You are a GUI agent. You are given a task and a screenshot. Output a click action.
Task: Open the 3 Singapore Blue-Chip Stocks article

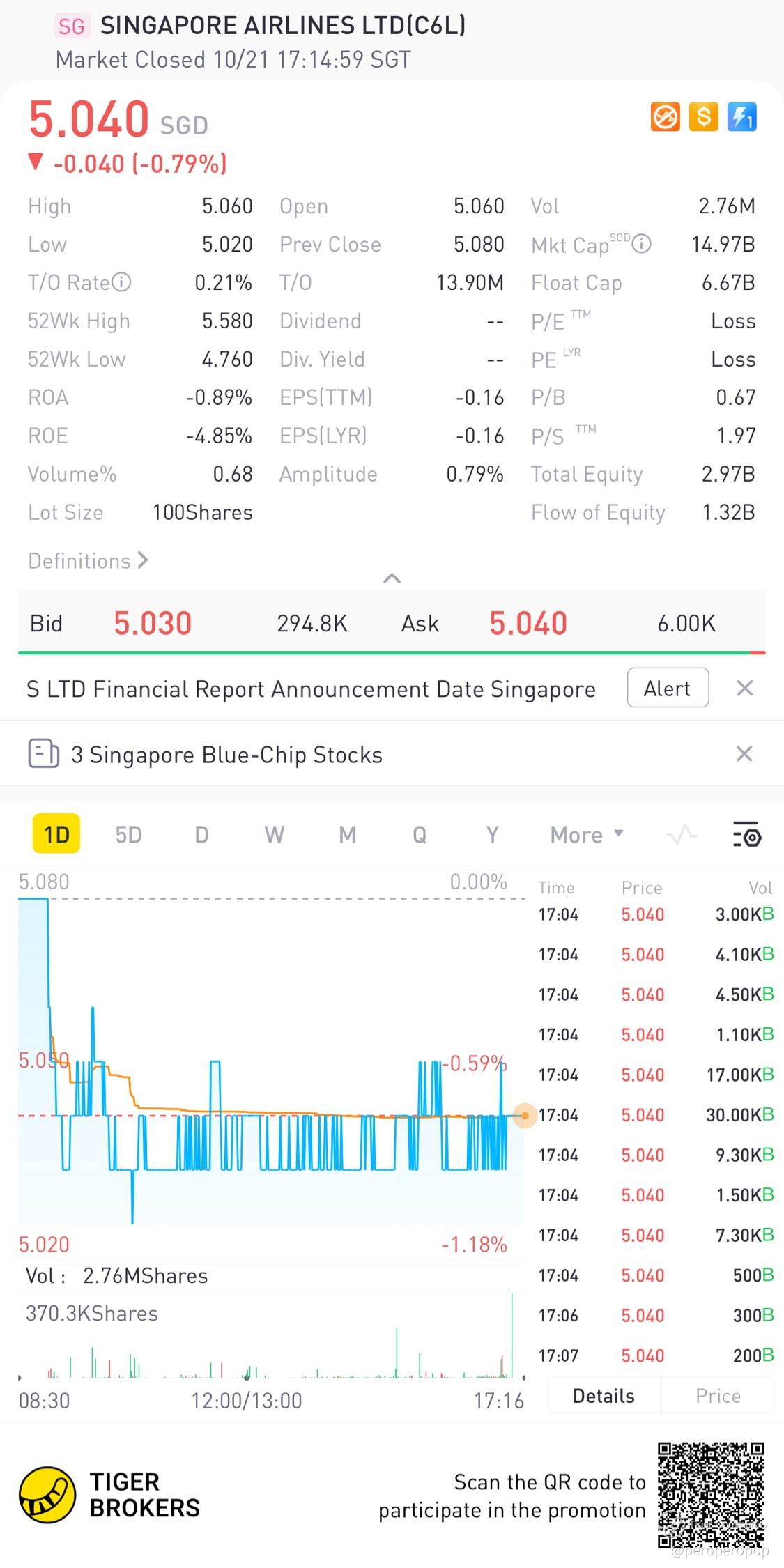pos(226,754)
